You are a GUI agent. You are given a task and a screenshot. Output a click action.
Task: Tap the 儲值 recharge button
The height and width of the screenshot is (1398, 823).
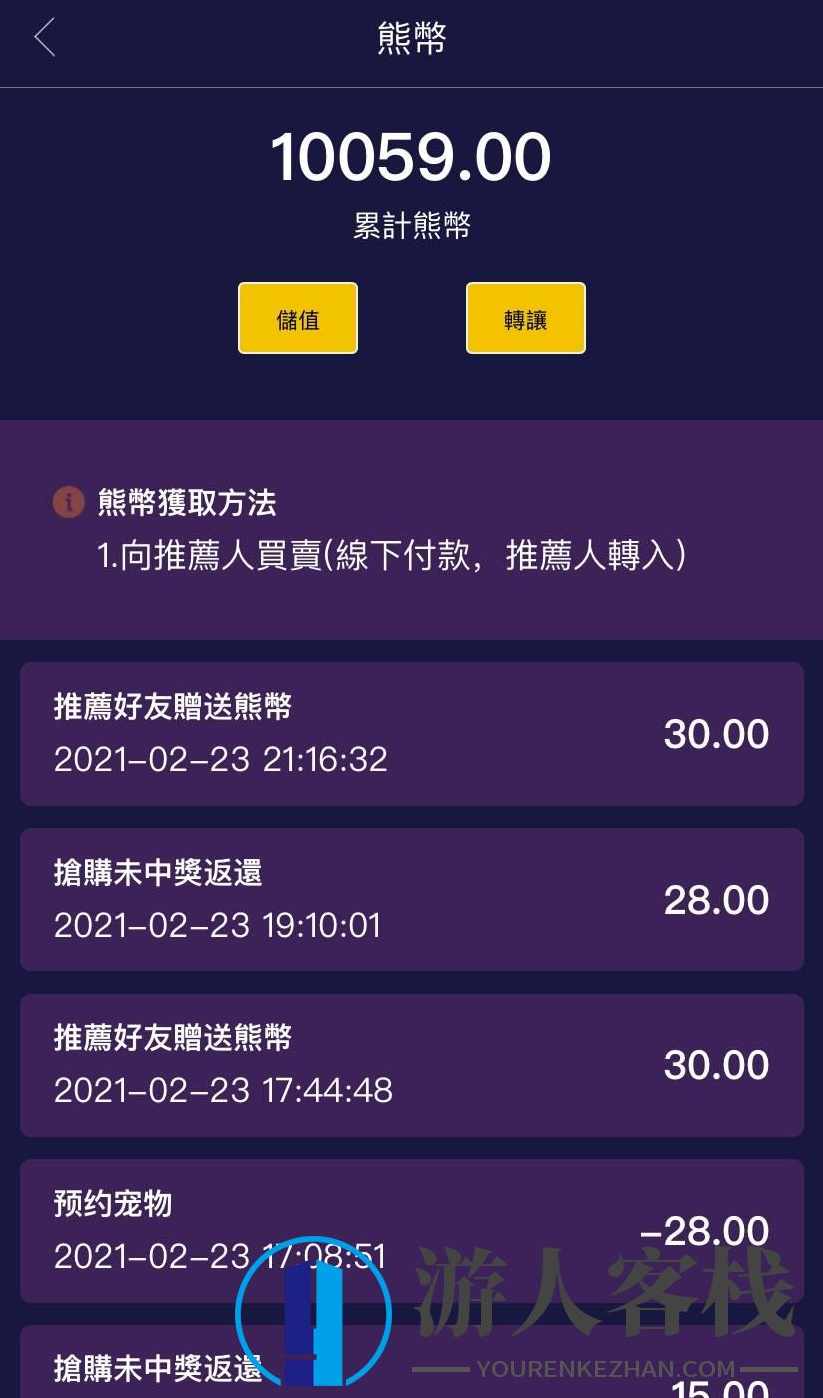coord(297,318)
